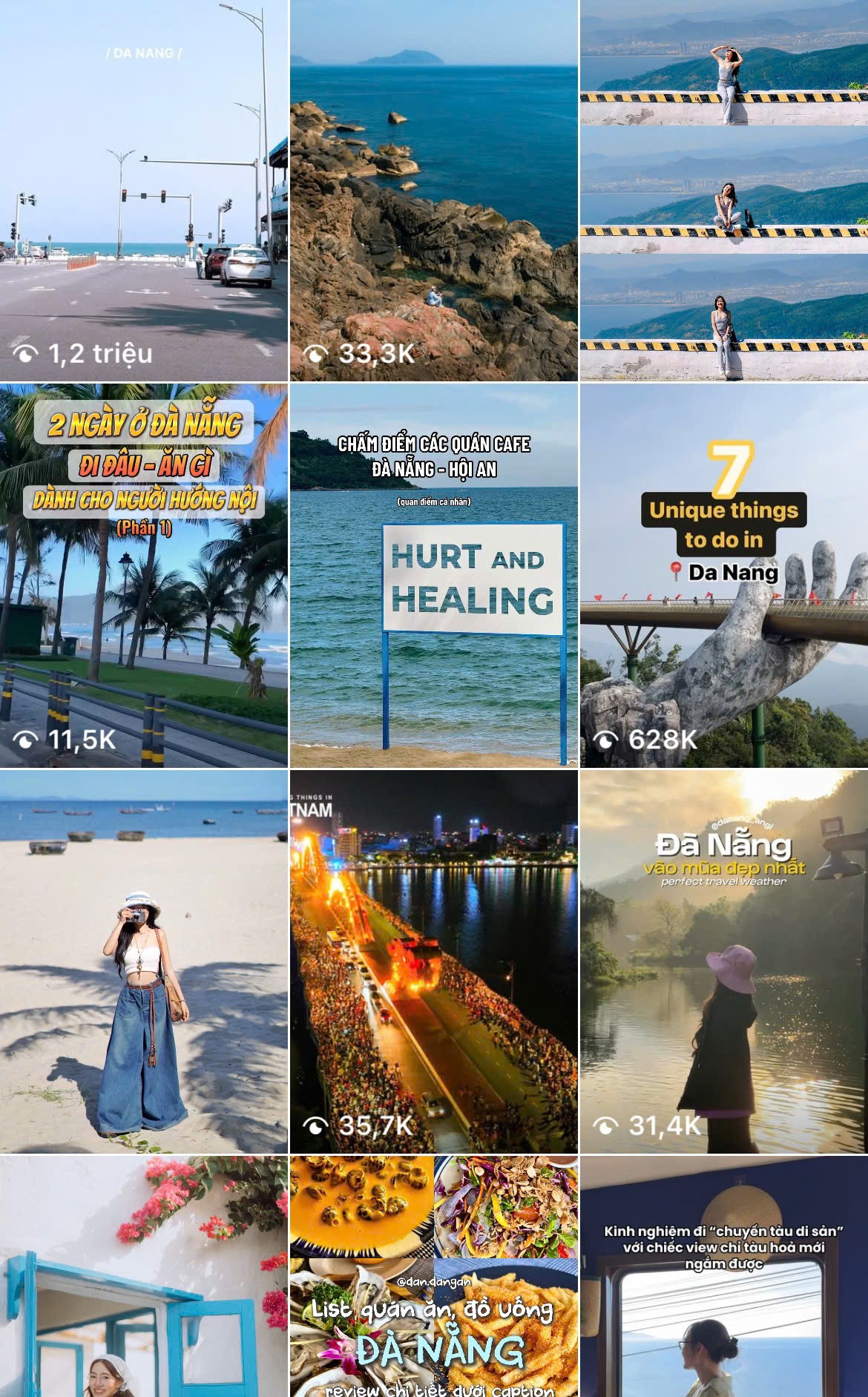868x1397 pixels.
Task: Play the Dragon Bridge night video with 35,7K views
Action: coord(433,962)
